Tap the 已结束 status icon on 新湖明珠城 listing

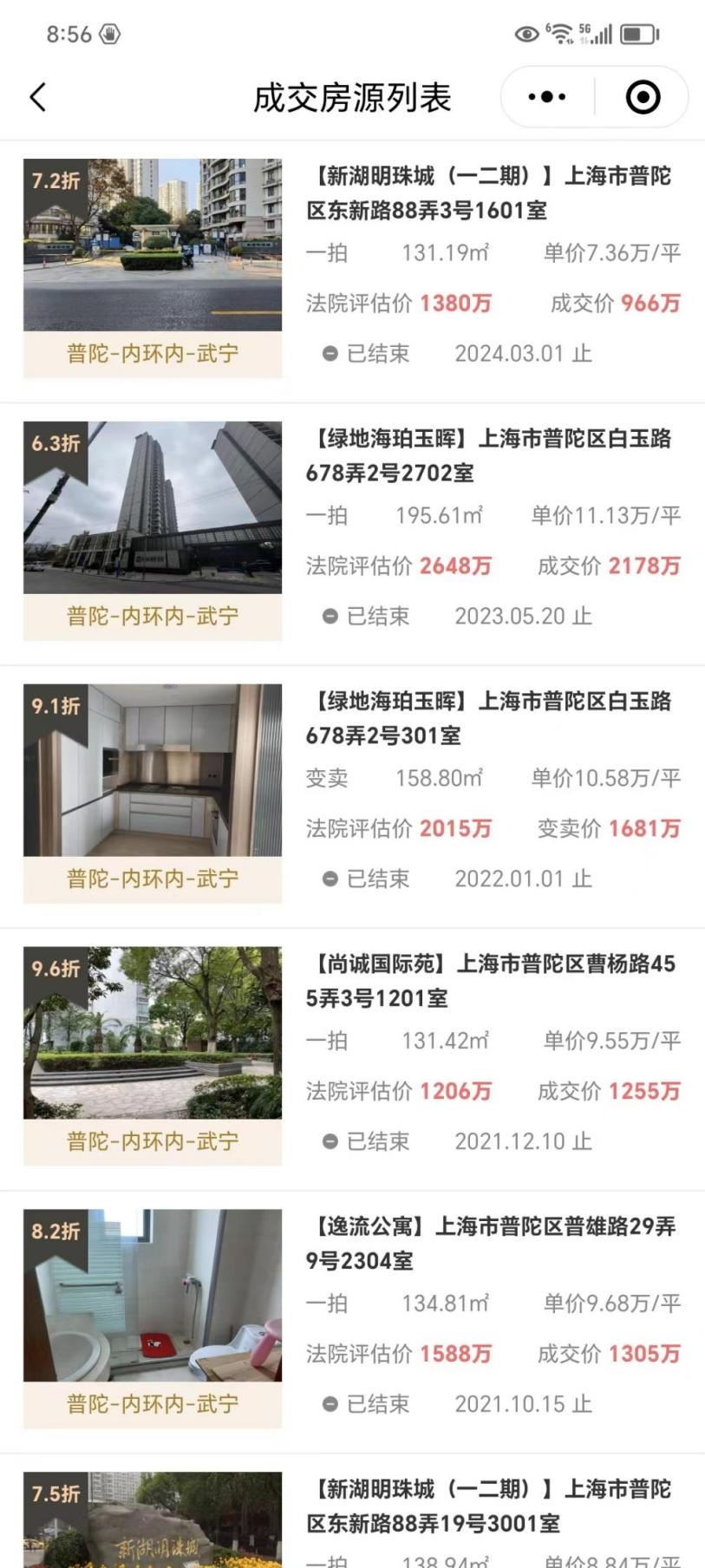(332, 353)
